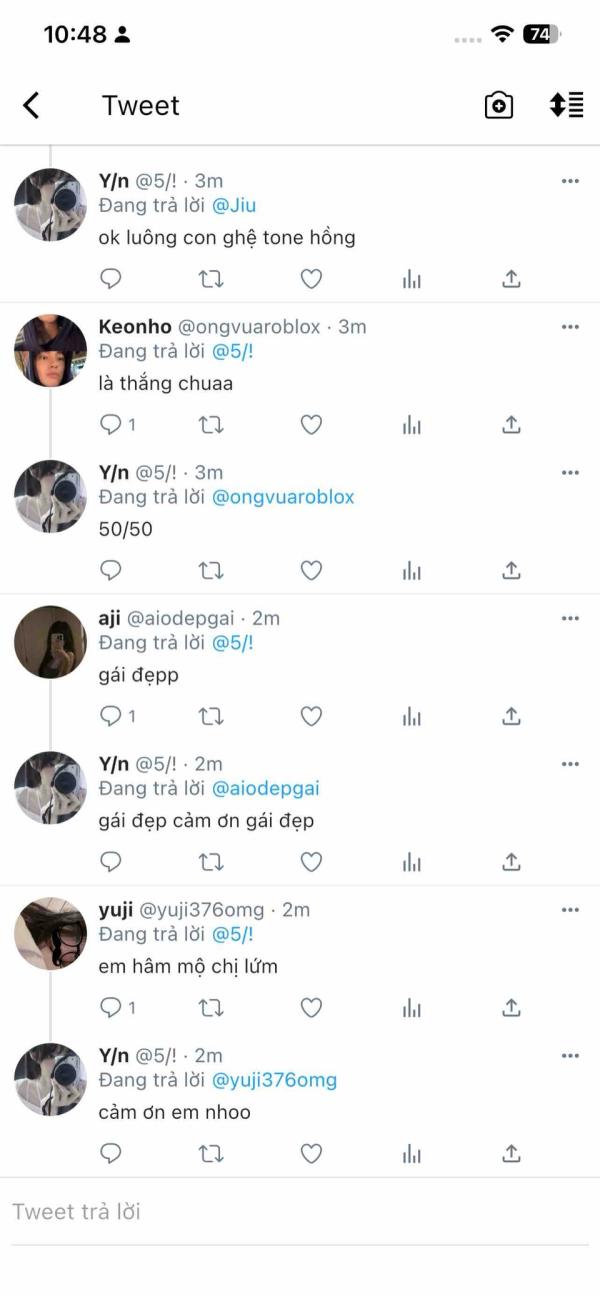Like the tweet "ok luông con ghệ tone hồng"
This screenshot has height=1299, width=600.
pyautogui.click(x=311, y=279)
